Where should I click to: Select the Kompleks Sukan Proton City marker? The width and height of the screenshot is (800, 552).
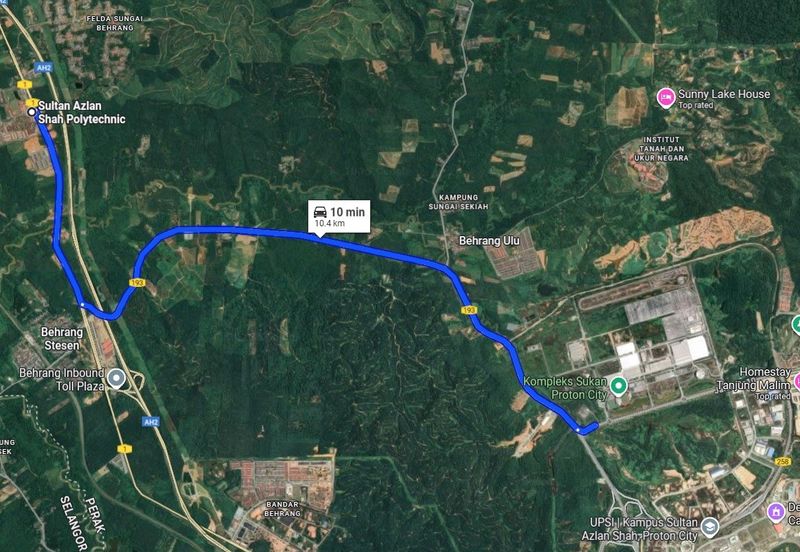coord(618,386)
